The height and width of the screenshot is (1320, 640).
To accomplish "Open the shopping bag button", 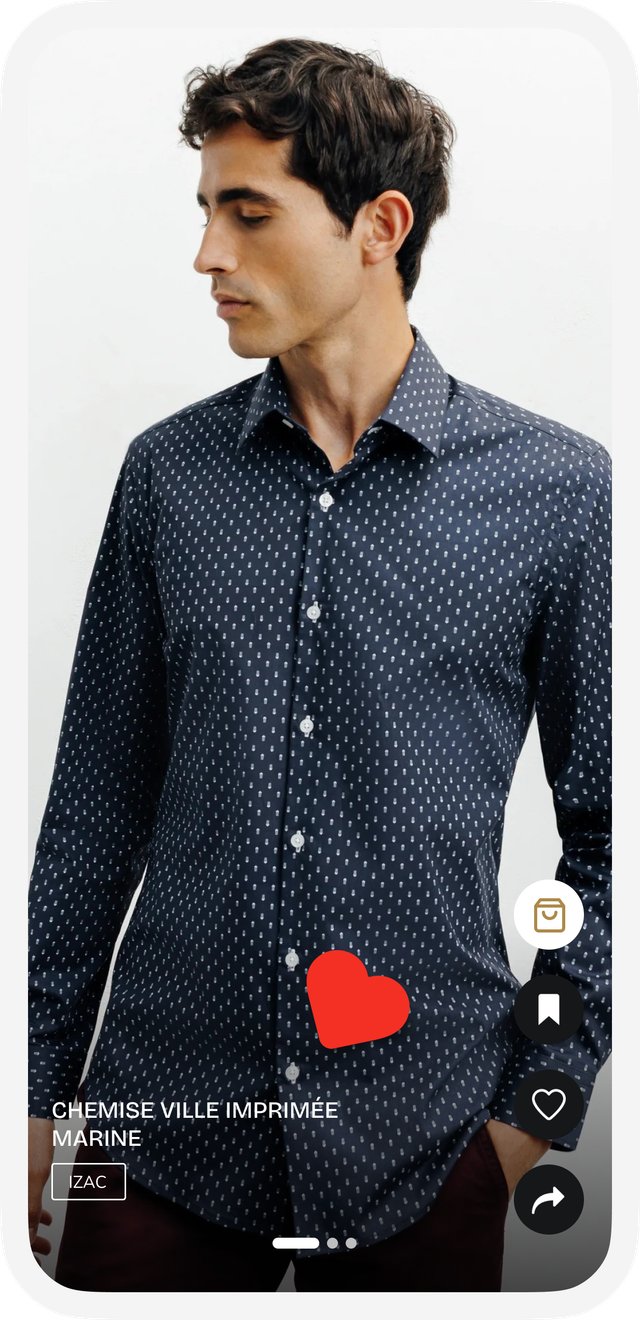I will click(548, 914).
